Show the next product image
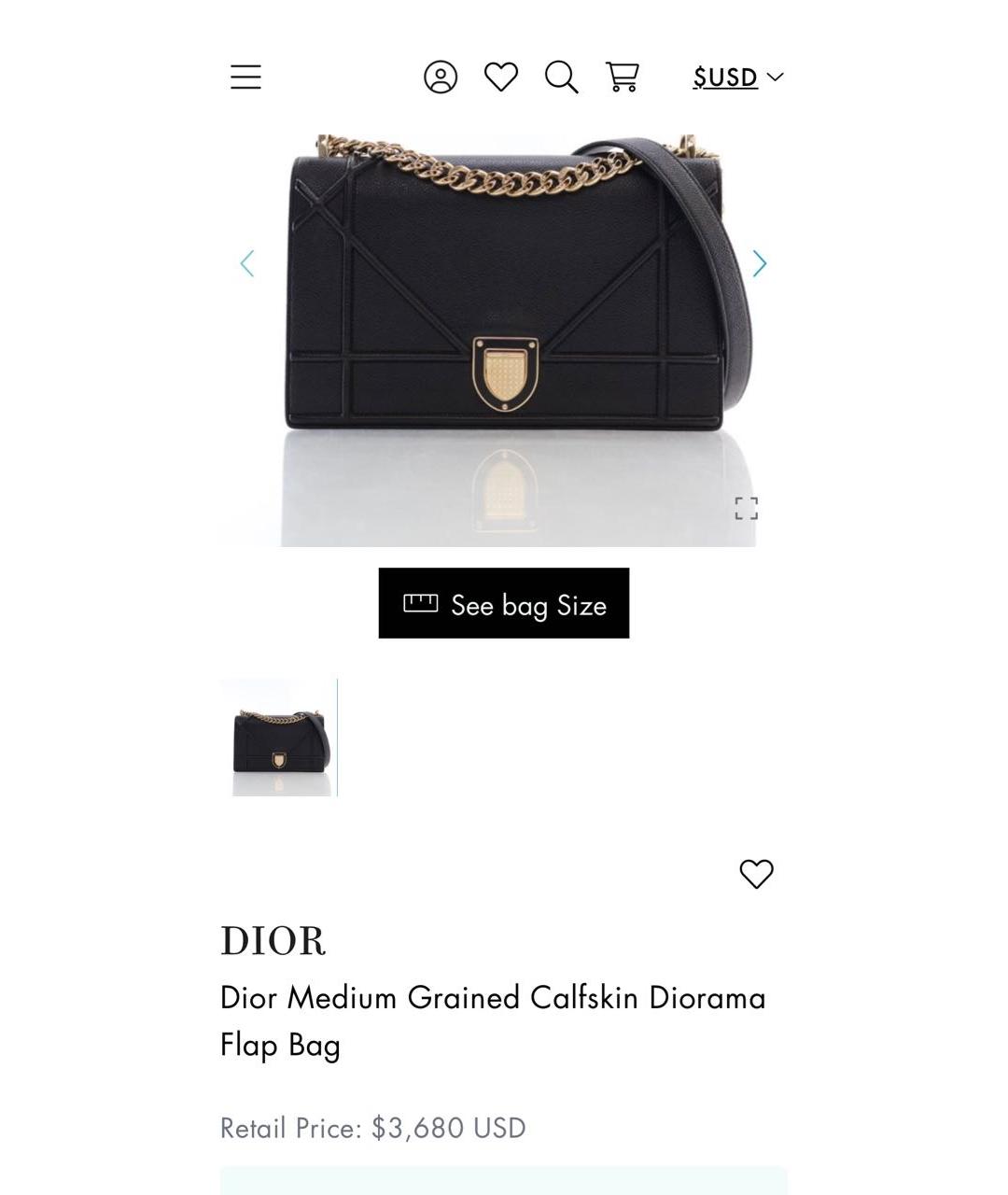The image size is (1008, 1195). pyautogui.click(x=760, y=264)
